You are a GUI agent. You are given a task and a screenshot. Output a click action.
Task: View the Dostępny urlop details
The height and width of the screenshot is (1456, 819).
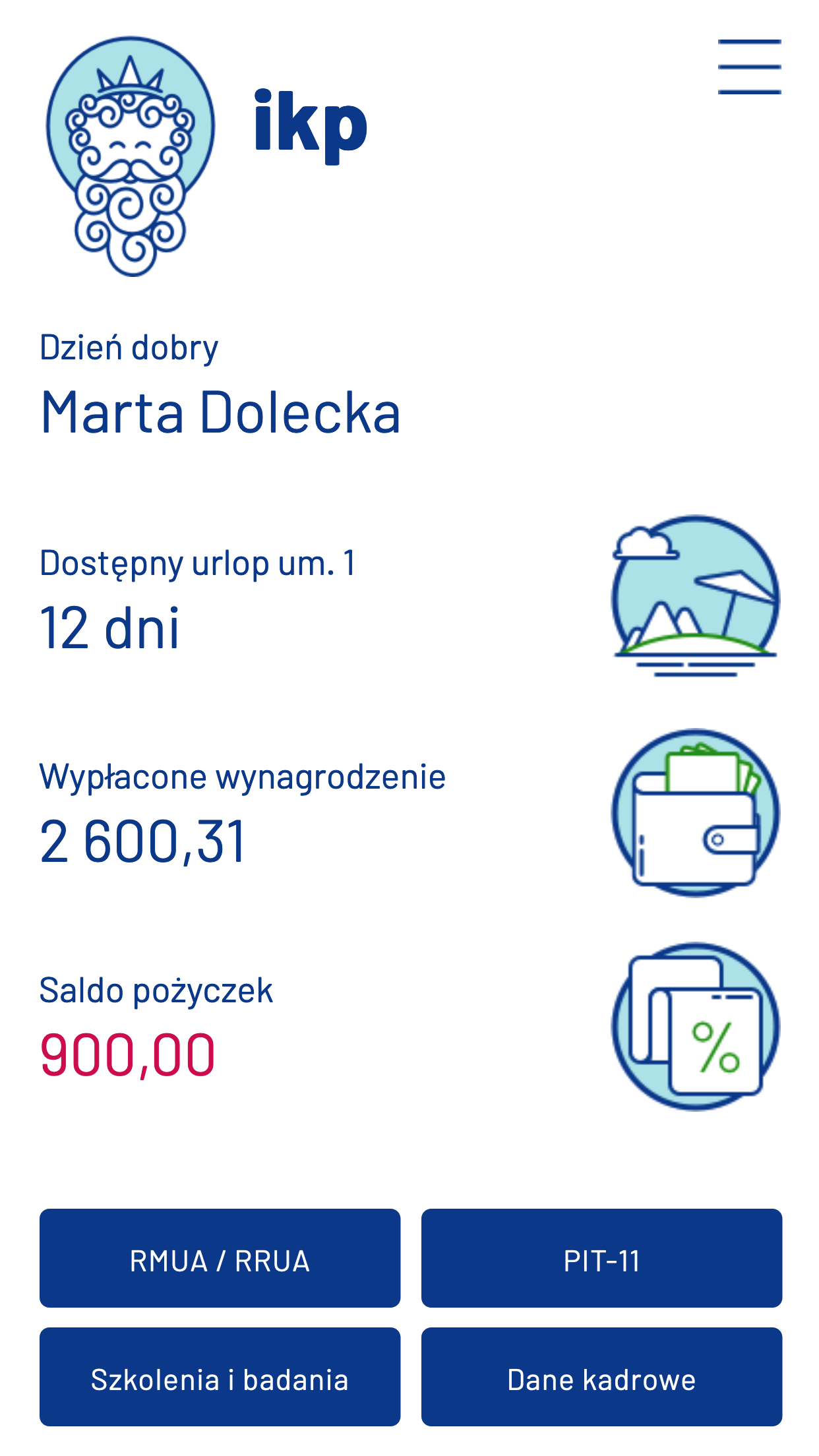click(409, 597)
